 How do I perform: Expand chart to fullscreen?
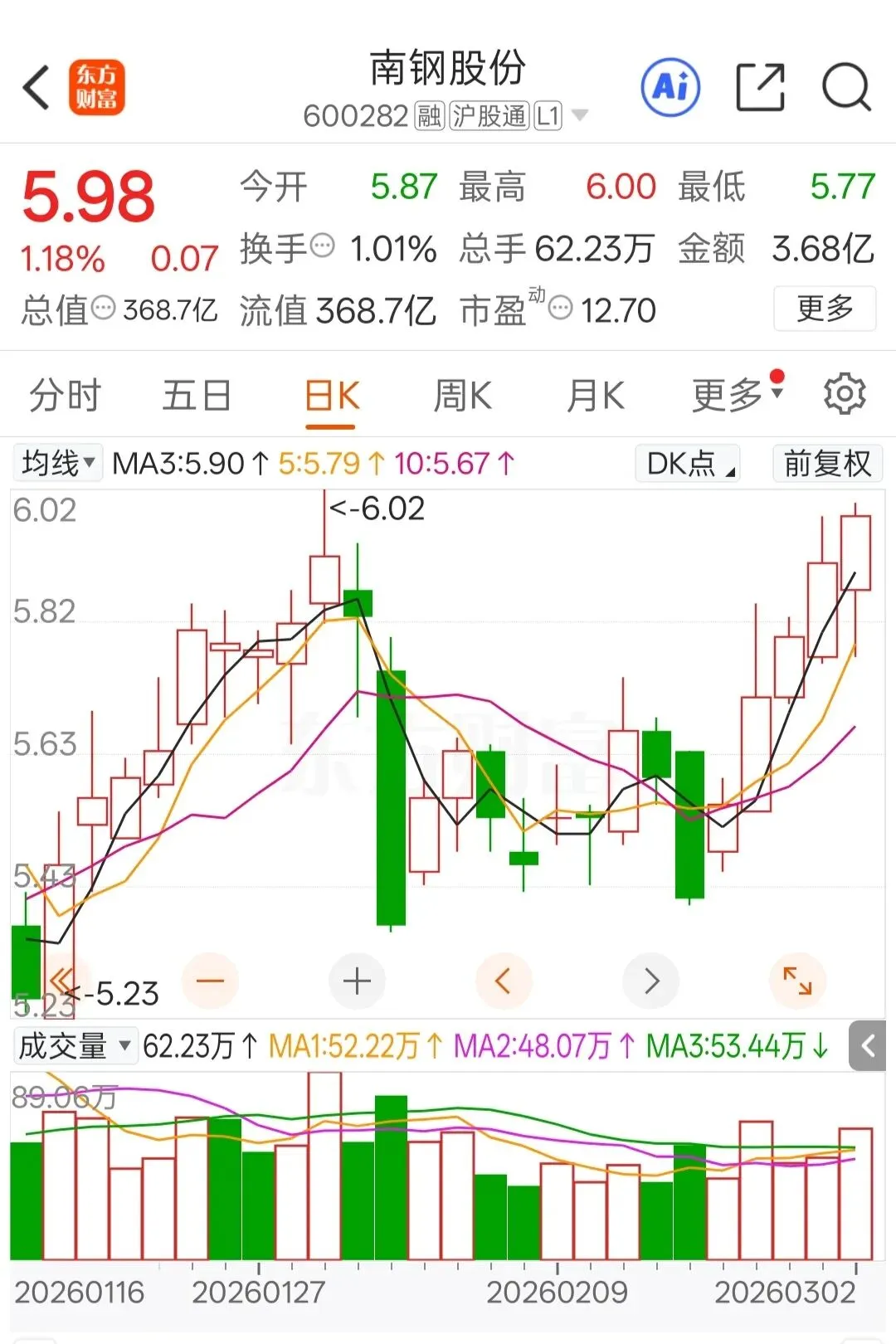coord(797,981)
